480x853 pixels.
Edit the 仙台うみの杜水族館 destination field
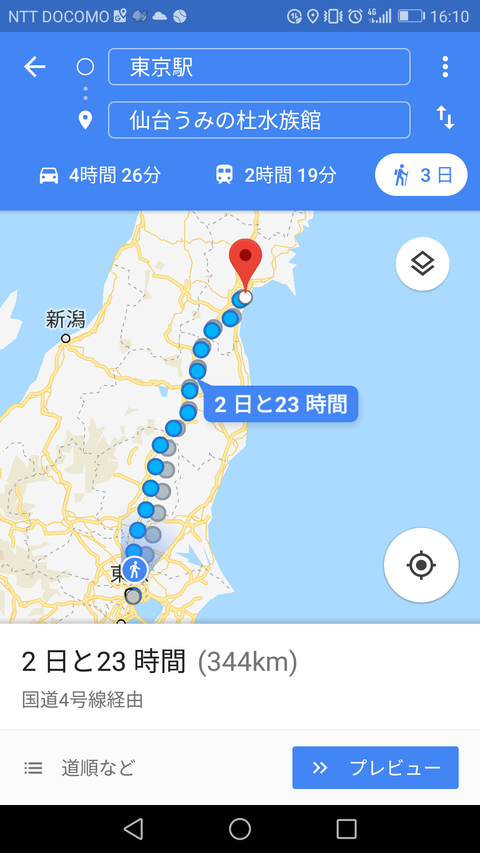[x=259, y=120]
